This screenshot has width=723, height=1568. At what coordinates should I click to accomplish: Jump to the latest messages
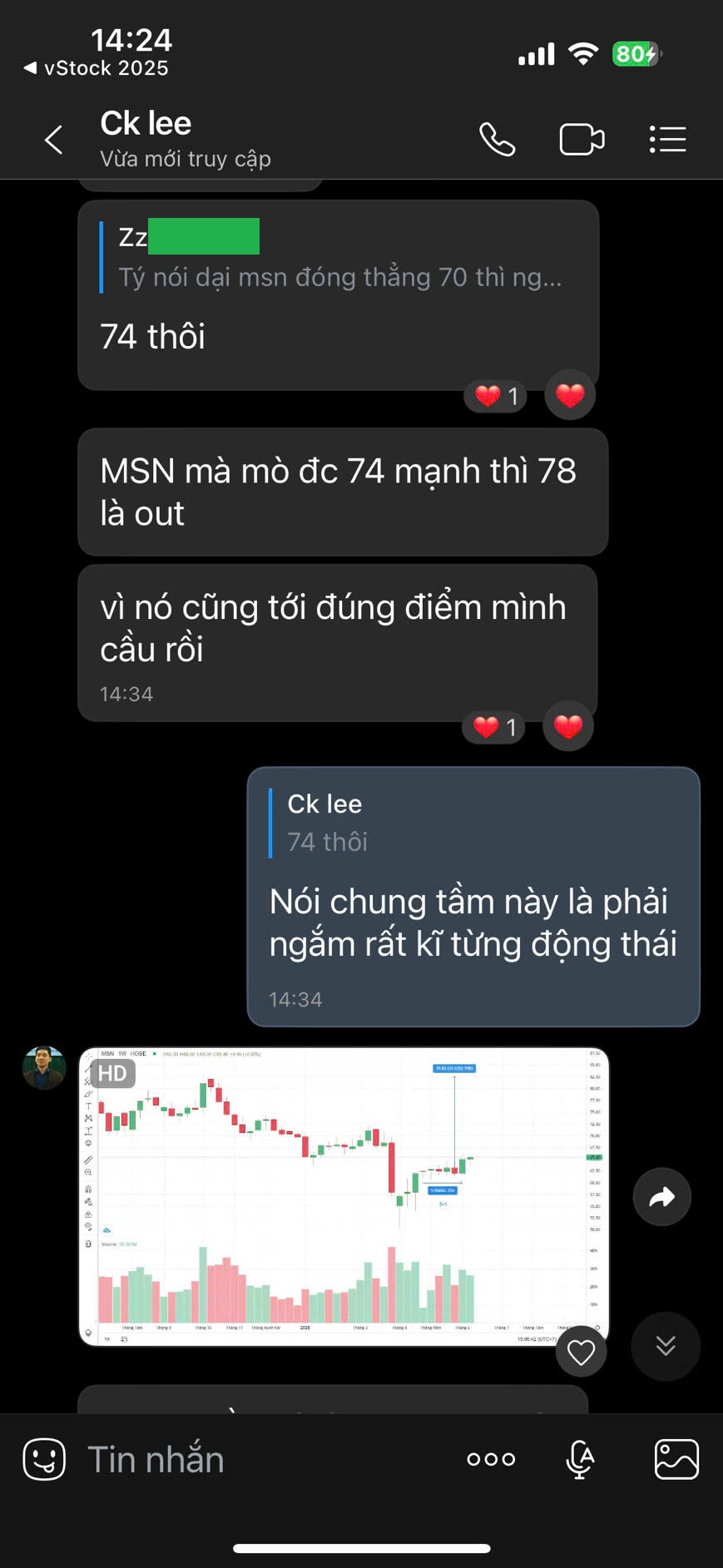coord(665,1346)
